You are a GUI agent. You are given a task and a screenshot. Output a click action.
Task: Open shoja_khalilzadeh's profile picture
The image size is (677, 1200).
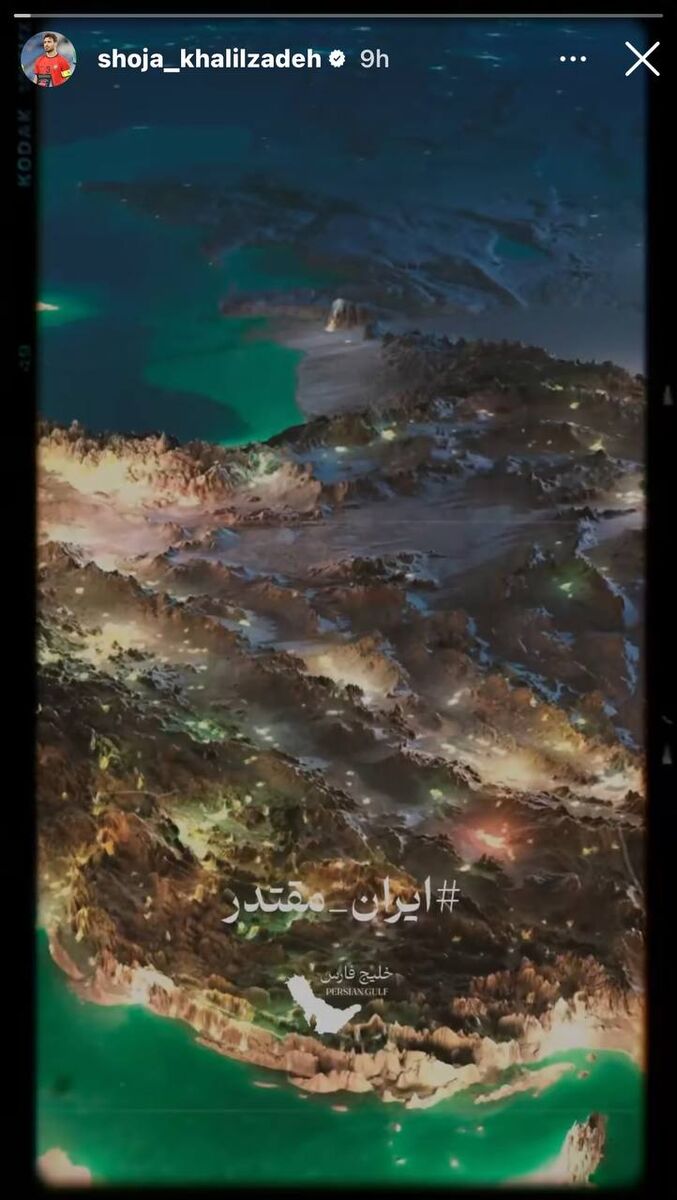tap(48, 59)
